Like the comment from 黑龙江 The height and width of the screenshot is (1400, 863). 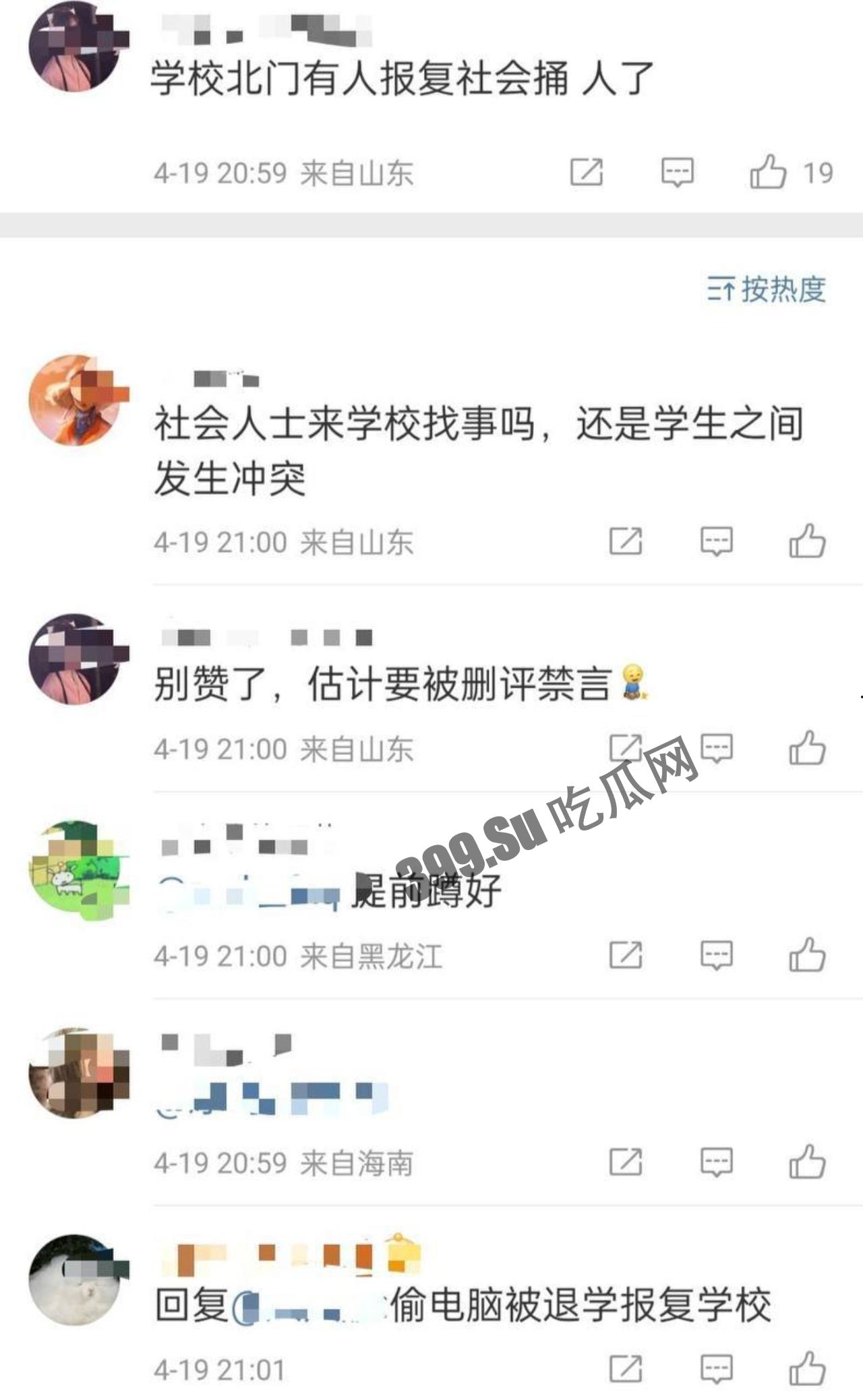(807, 955)
